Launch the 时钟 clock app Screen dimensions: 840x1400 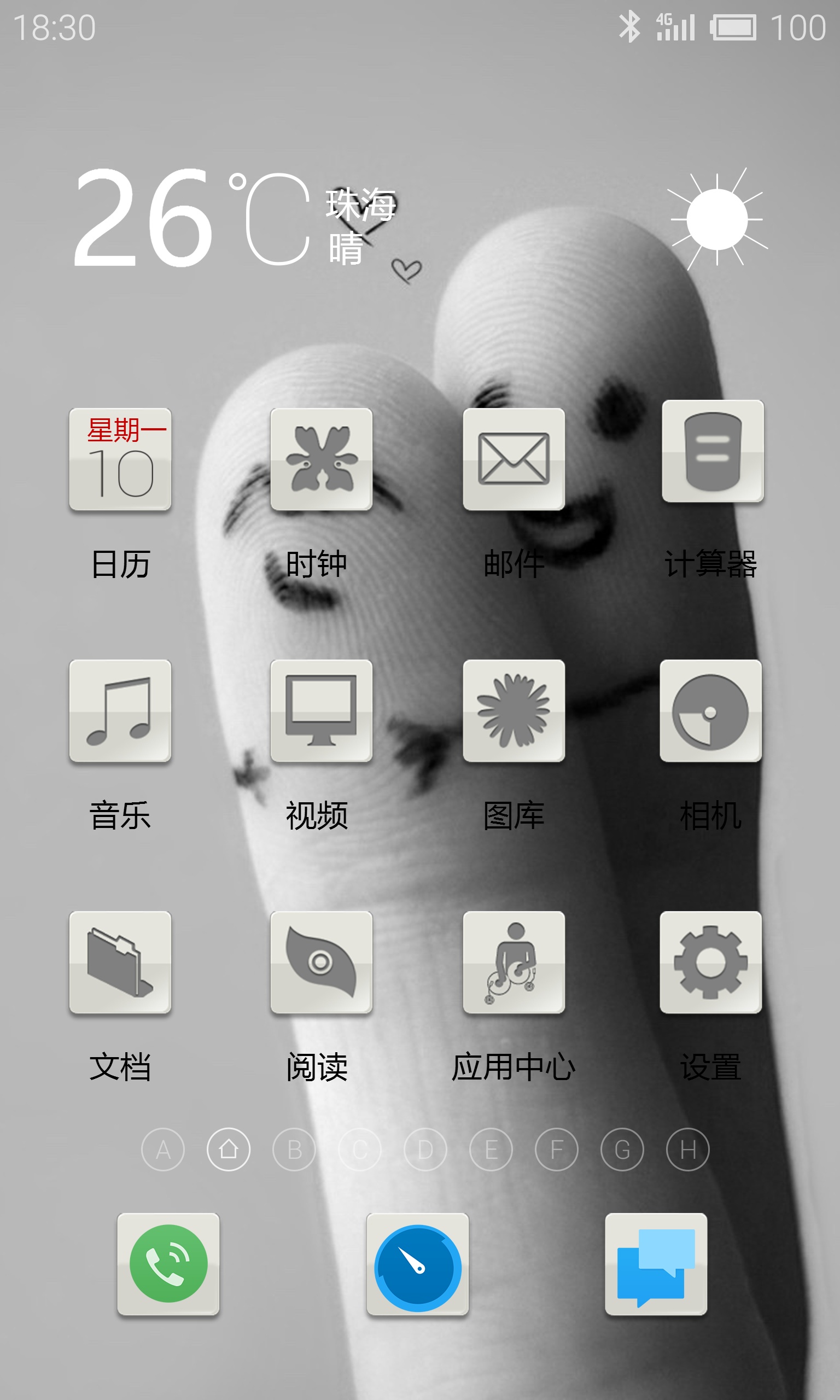point(321,459)
